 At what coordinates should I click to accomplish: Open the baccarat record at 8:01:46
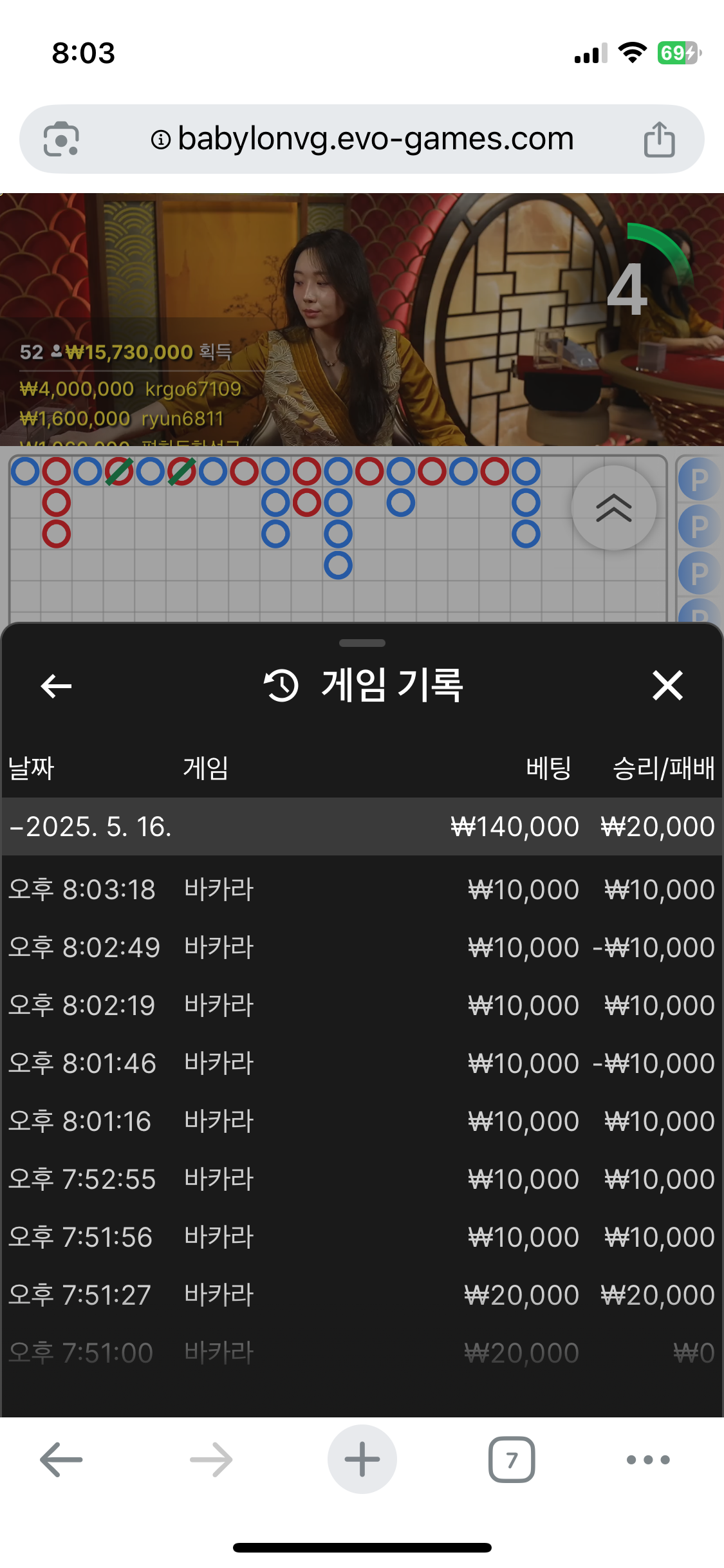[360, 1064]
